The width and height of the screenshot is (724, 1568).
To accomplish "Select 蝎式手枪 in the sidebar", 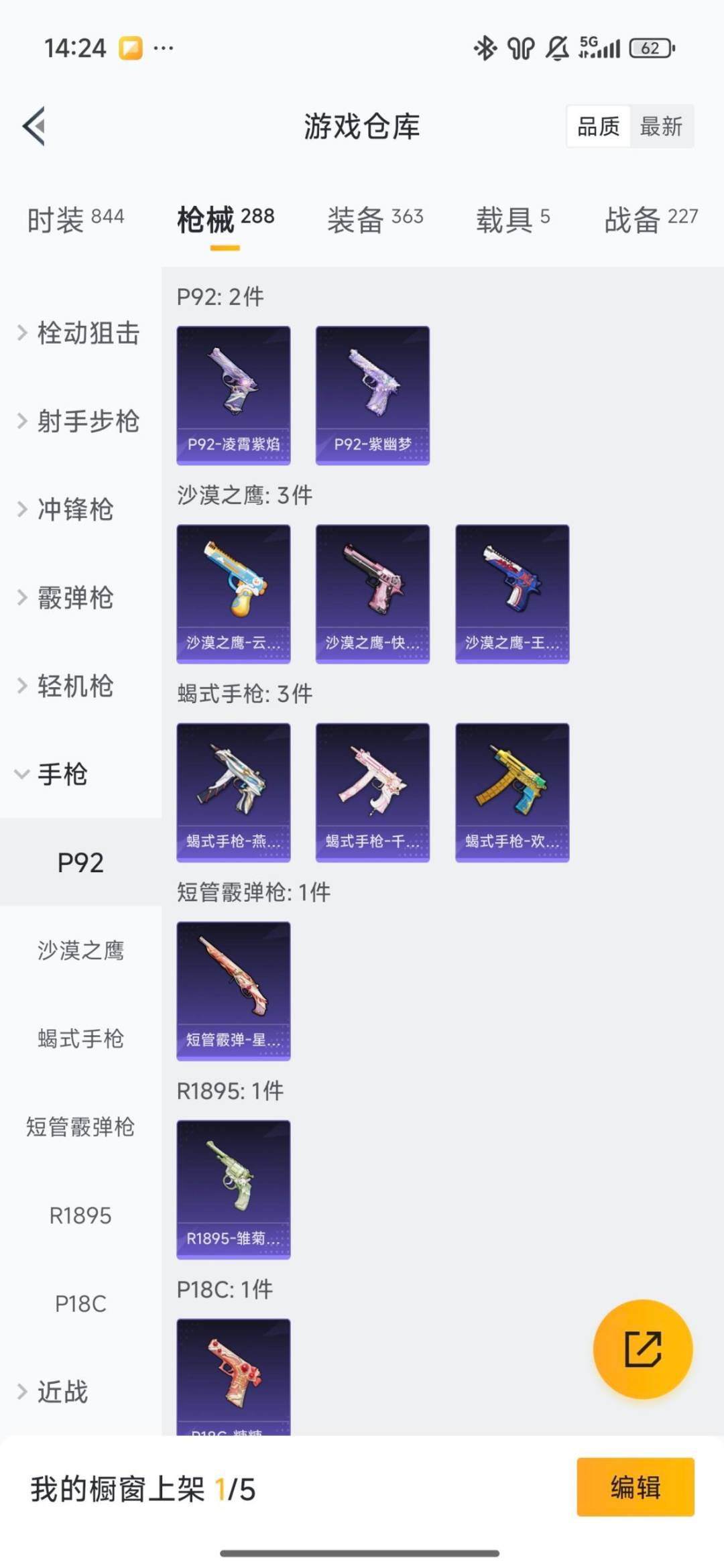I will (x=80, y=1040).
